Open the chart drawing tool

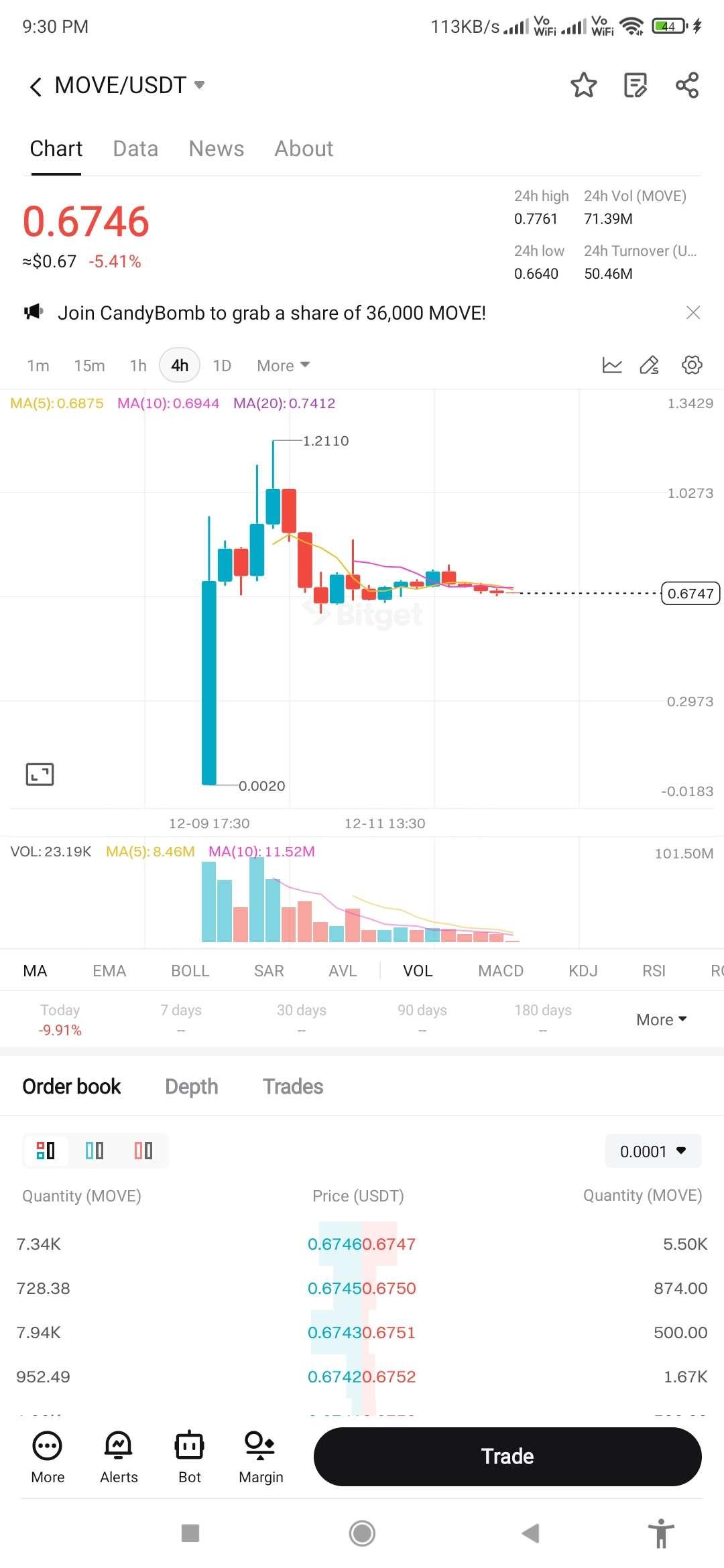(x=649, y=365)
